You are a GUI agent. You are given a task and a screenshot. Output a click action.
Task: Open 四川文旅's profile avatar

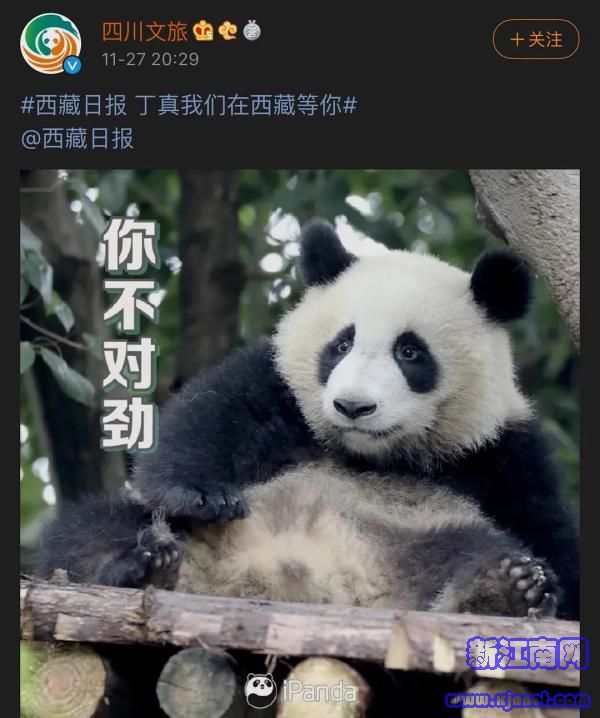click(50, 44)
